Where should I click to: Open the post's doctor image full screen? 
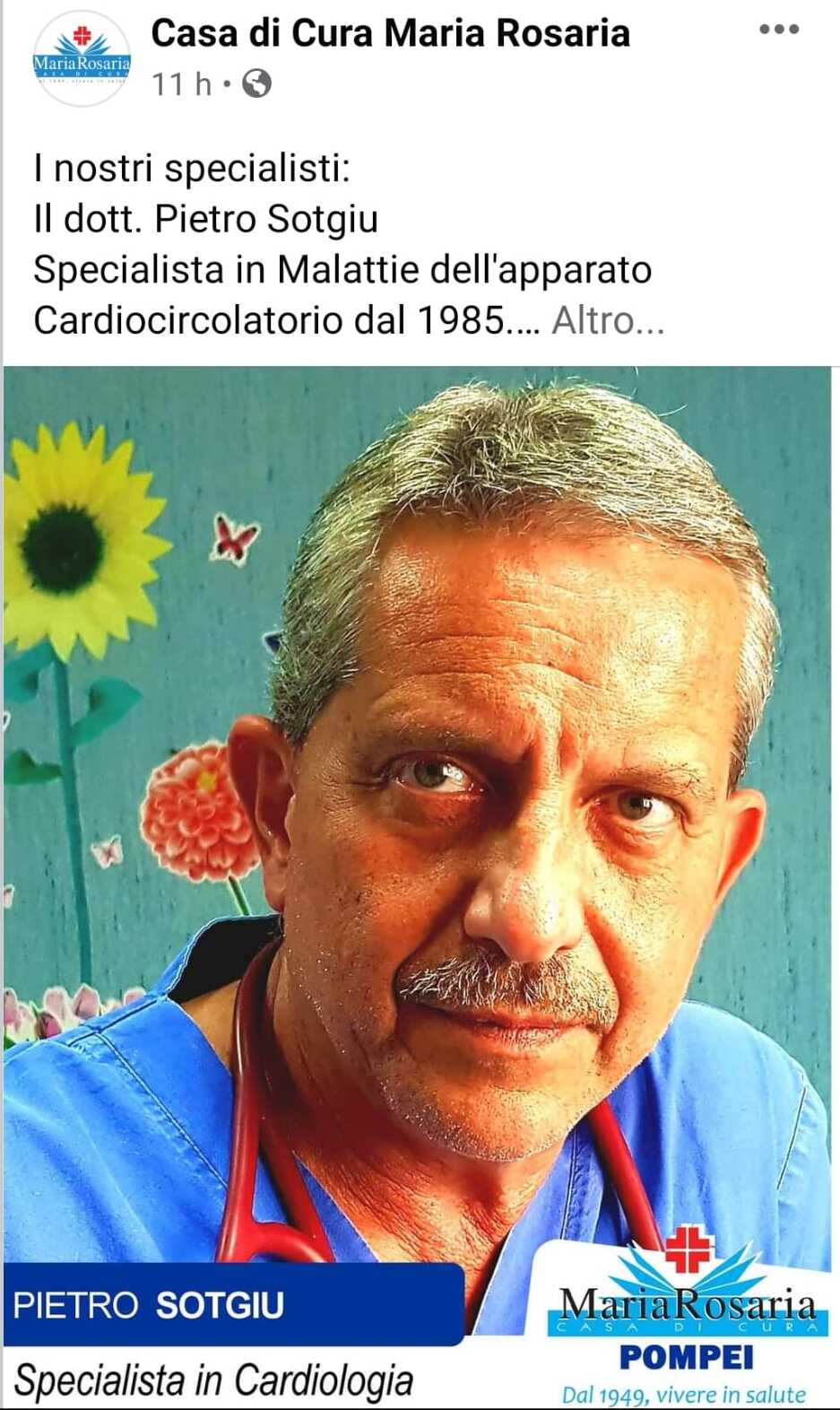(x=420, y=888)
